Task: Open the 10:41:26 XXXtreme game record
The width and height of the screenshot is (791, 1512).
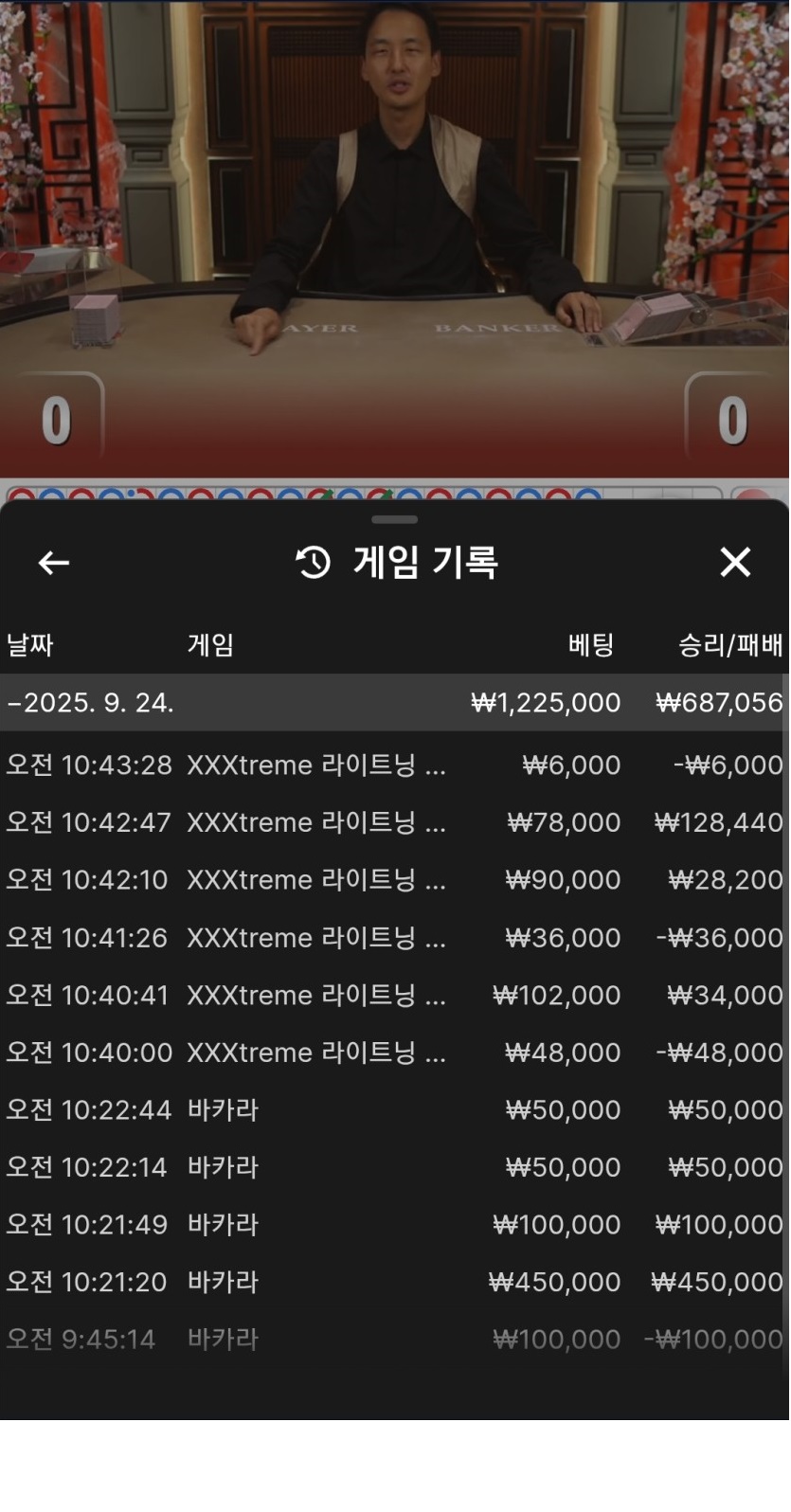Action: pyautogui.click(x=393, y=938)
